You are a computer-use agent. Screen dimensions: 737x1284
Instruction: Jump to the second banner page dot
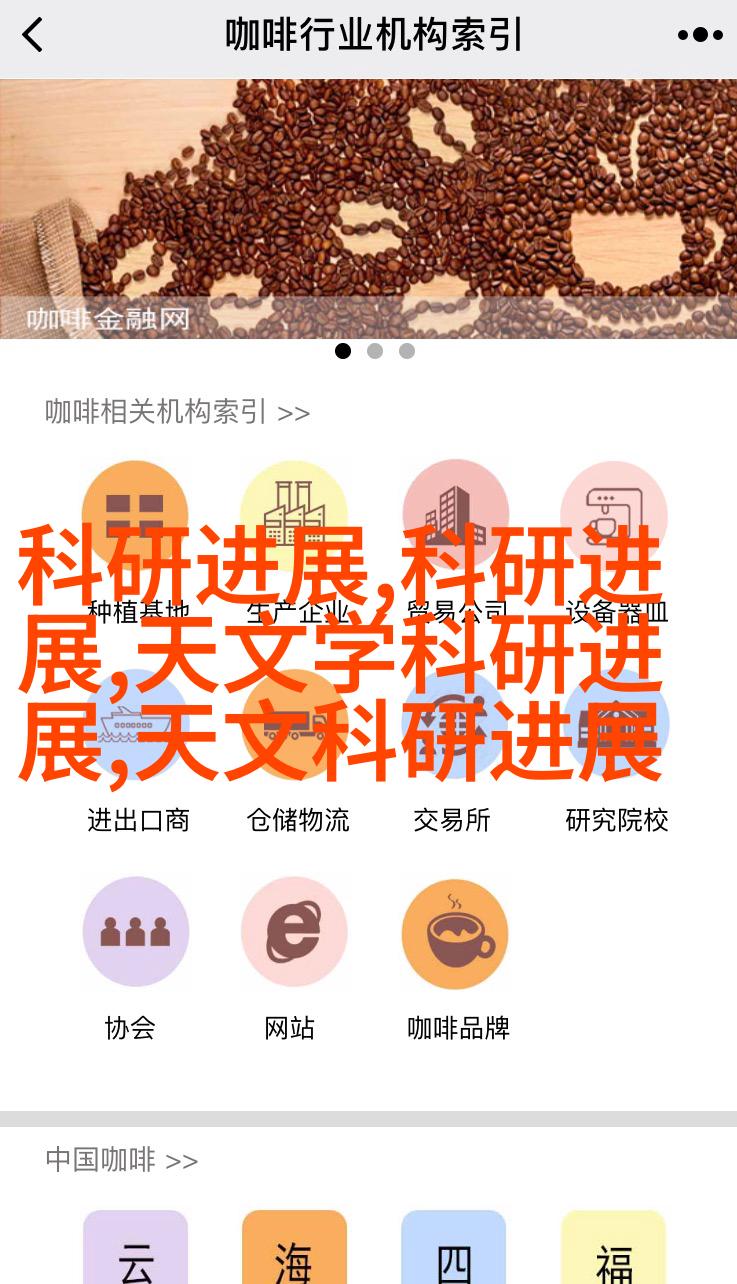pyautogui.click(x=375, y=351)
